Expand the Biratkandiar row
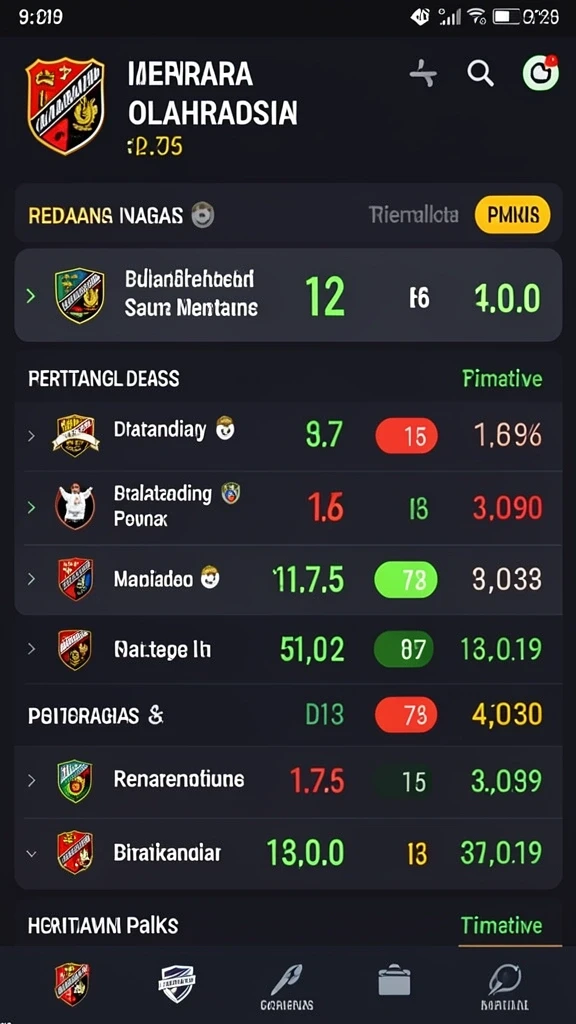This screenshot has width=576, height=1024. click(x=288, y=853)
